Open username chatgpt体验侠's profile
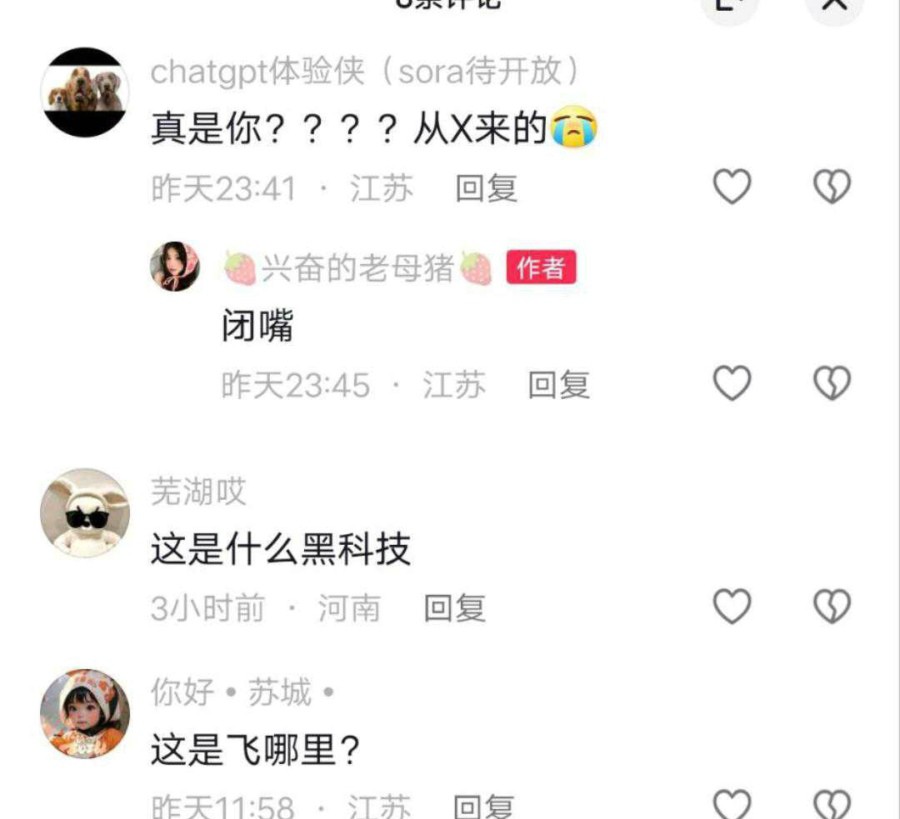The height and width of the screenshot is (819, 900). click(365, 72)
